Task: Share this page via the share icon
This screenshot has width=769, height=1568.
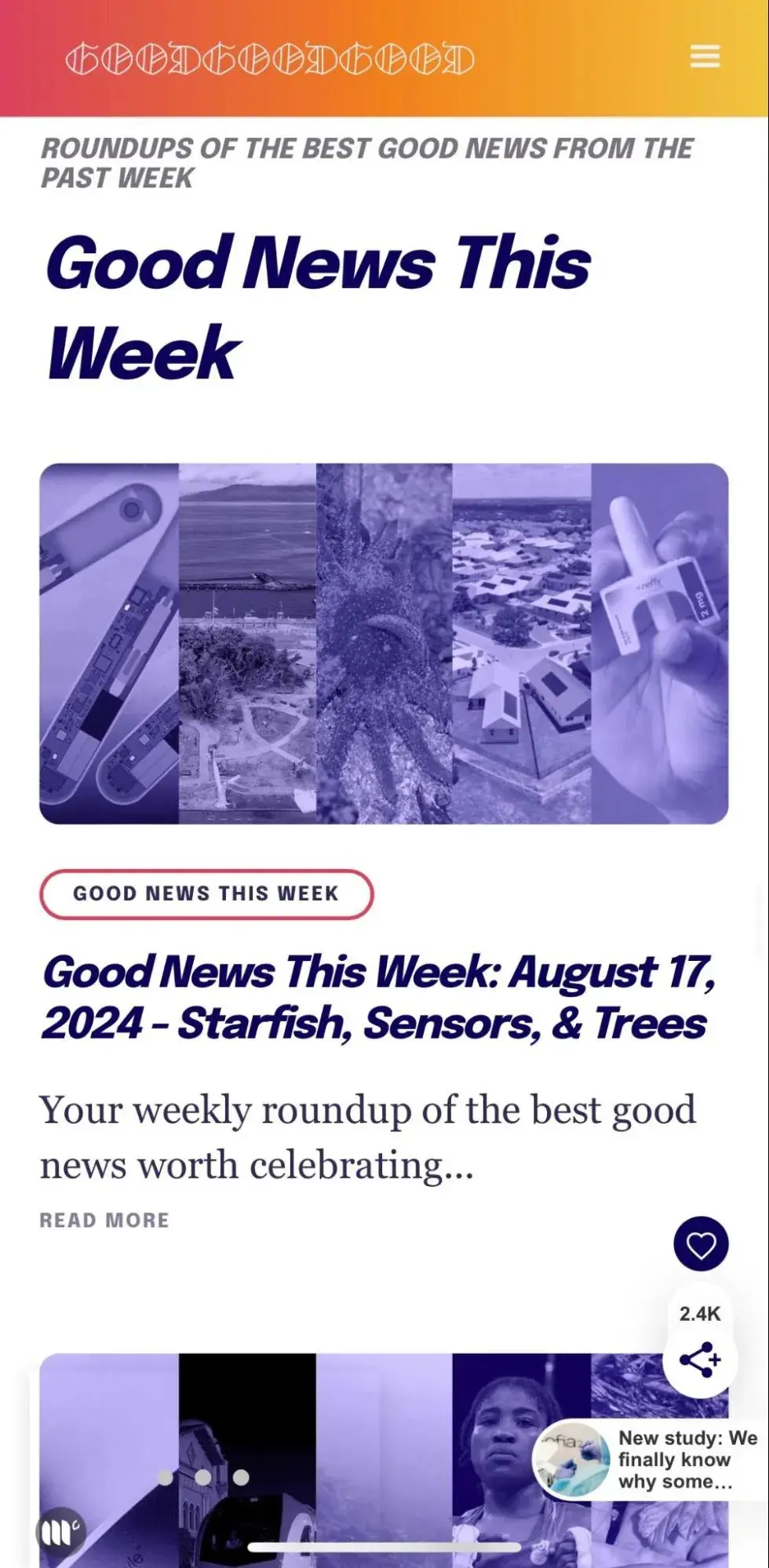Action: (x=699, y=1359)
